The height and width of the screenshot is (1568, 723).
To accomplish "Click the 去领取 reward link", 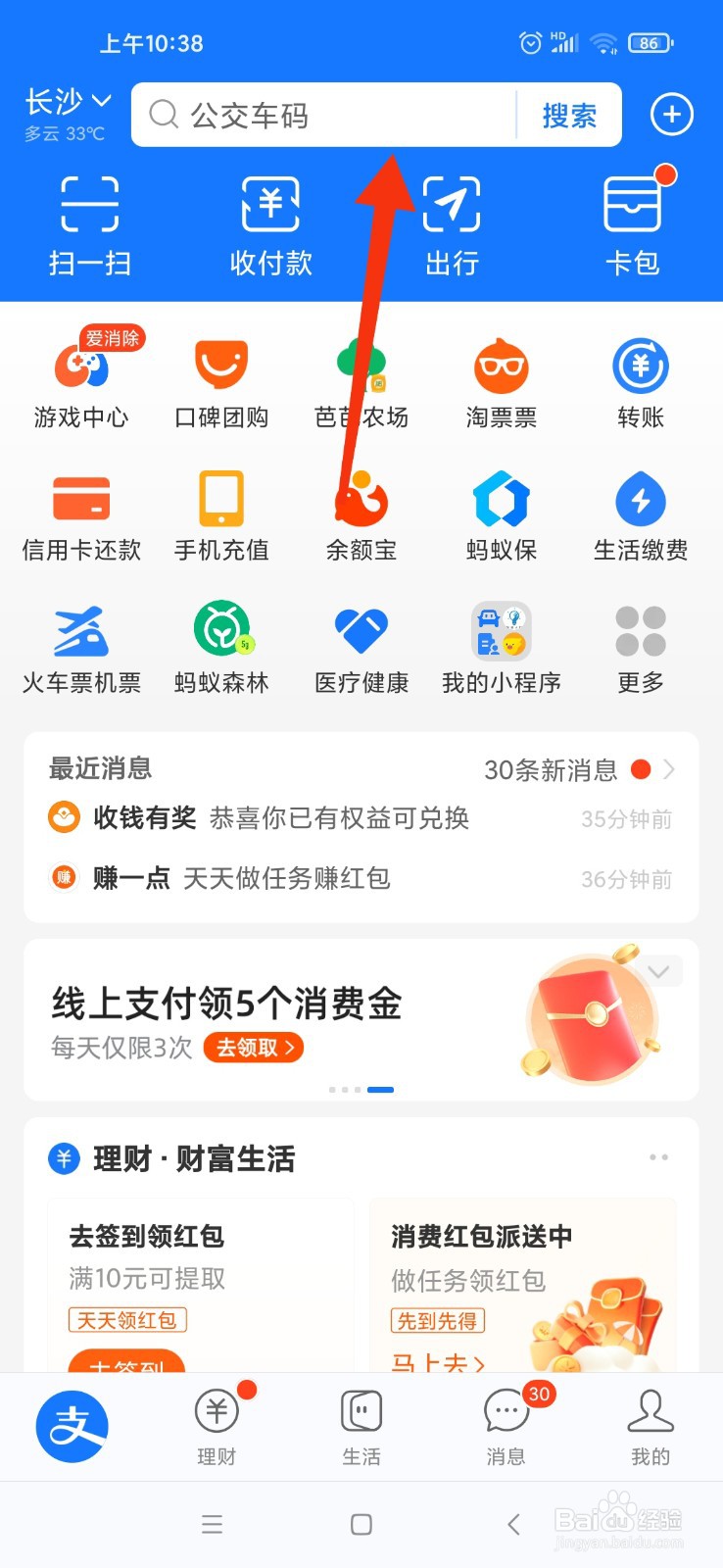I will pos(252,1049).
